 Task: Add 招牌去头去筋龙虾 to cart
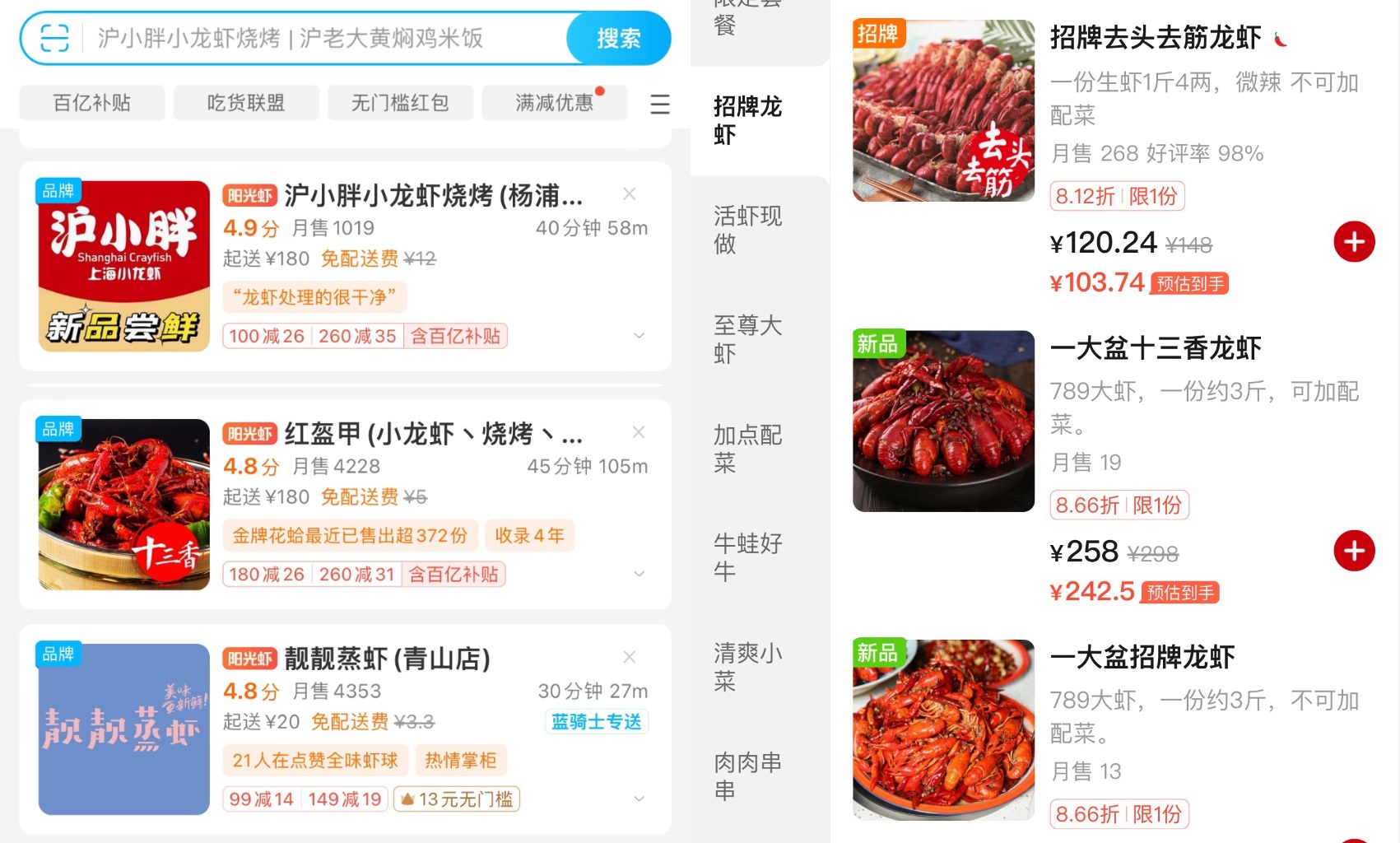tap(1354, 242)
